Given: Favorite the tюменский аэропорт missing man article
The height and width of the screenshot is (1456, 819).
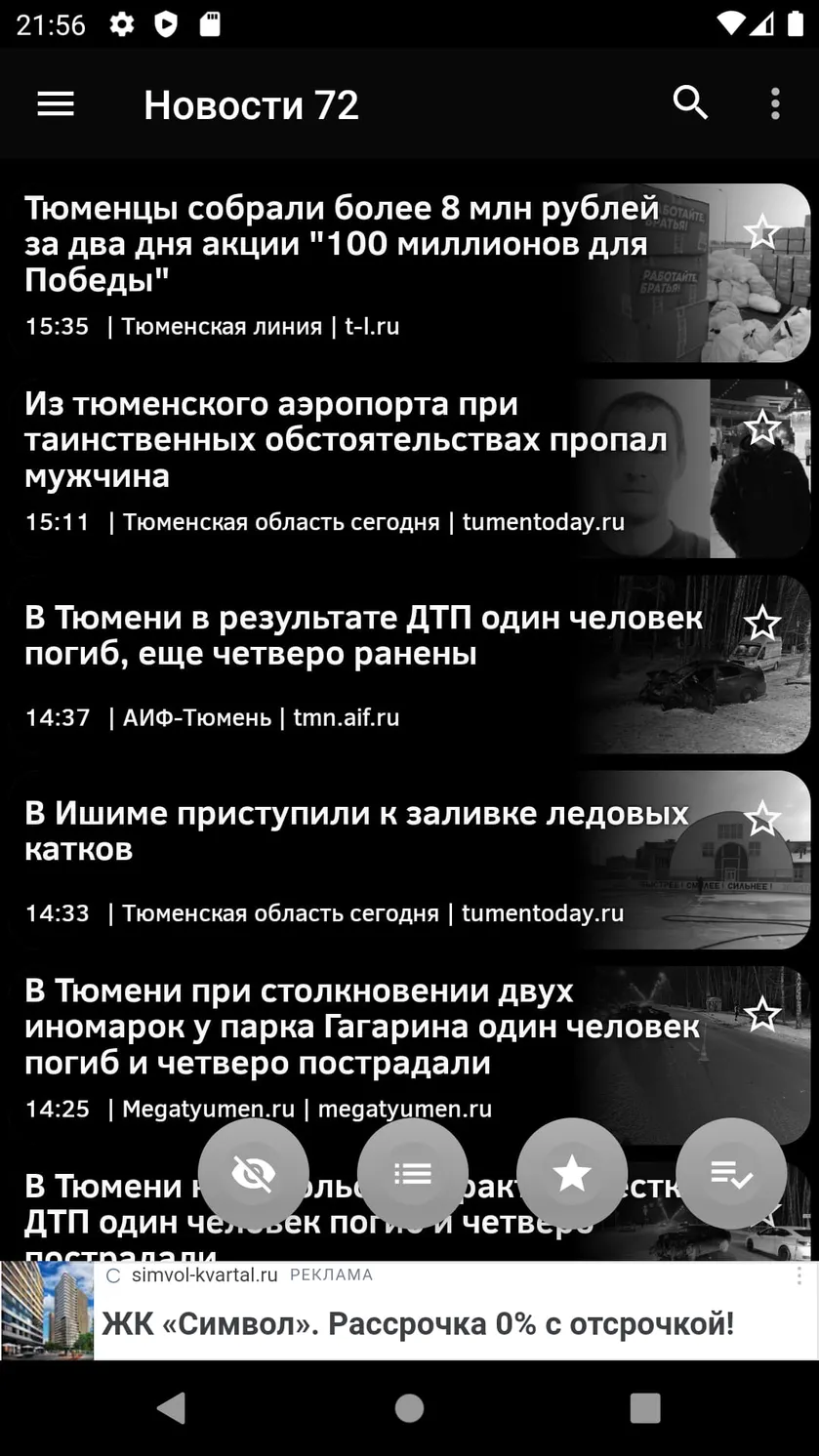Looking at the screenshot, I should [x=761, y=427].
